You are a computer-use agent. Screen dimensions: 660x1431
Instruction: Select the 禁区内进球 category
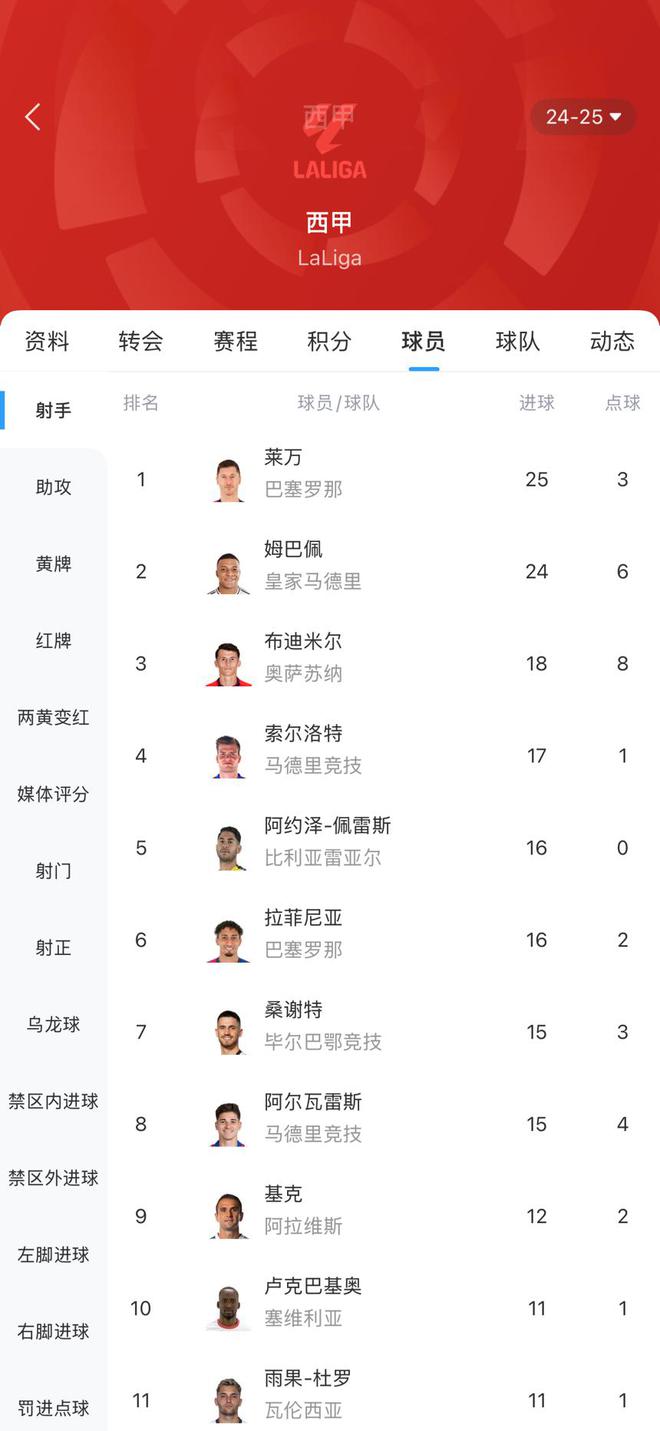pyautogui.click(x=54, y=1101)
